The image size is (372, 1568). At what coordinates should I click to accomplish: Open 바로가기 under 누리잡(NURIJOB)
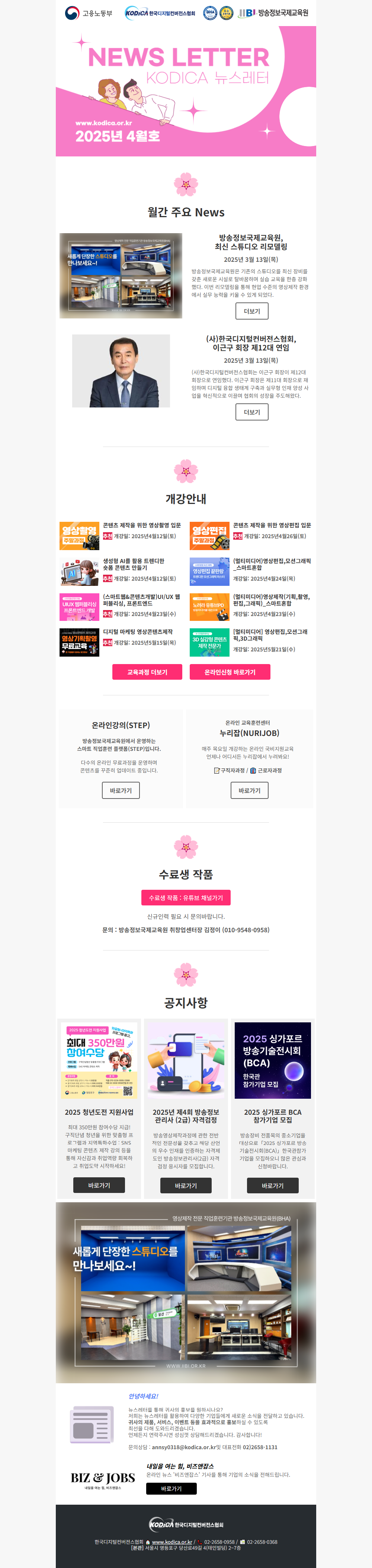point(249,791)
